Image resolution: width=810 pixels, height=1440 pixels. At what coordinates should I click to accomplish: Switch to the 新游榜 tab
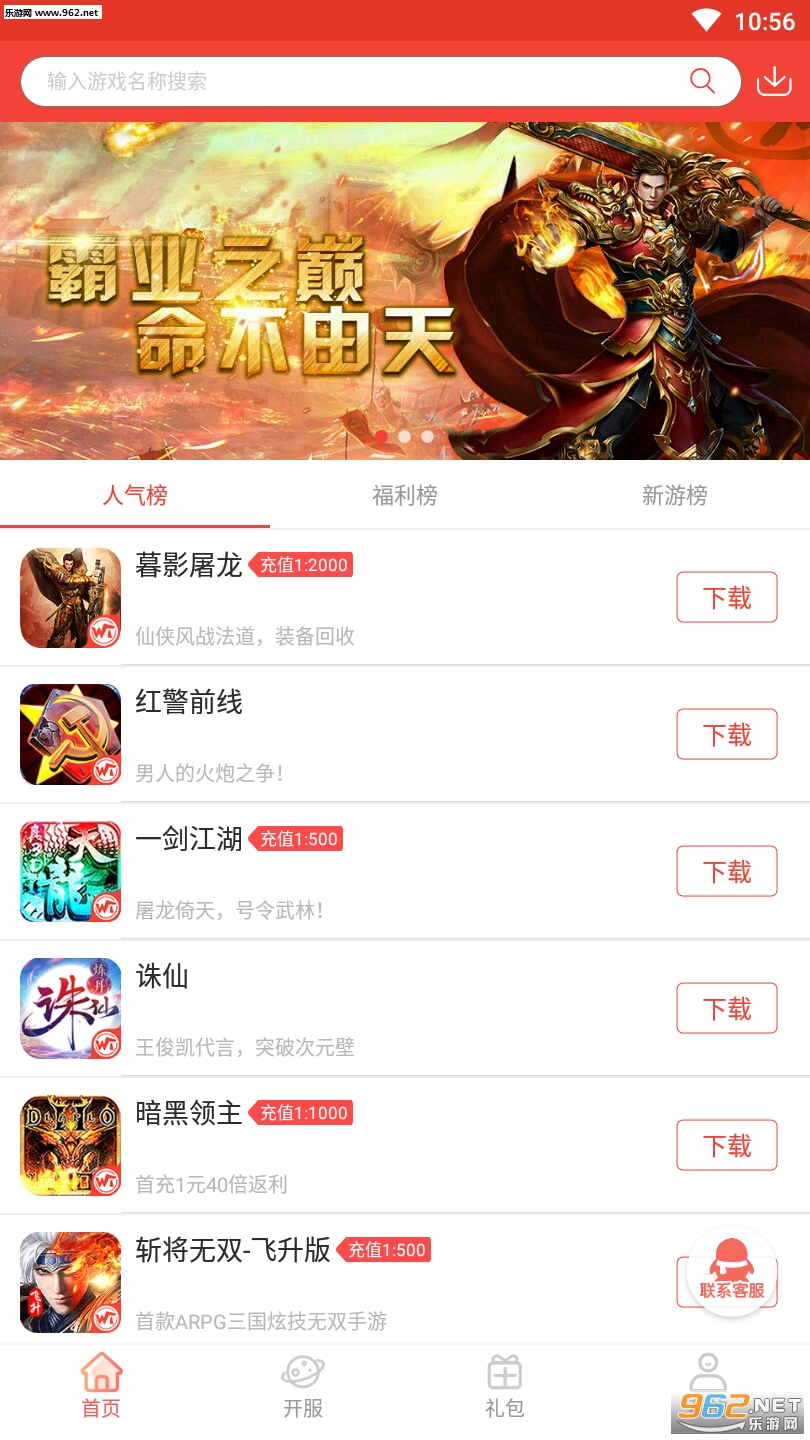pos(674,495)
